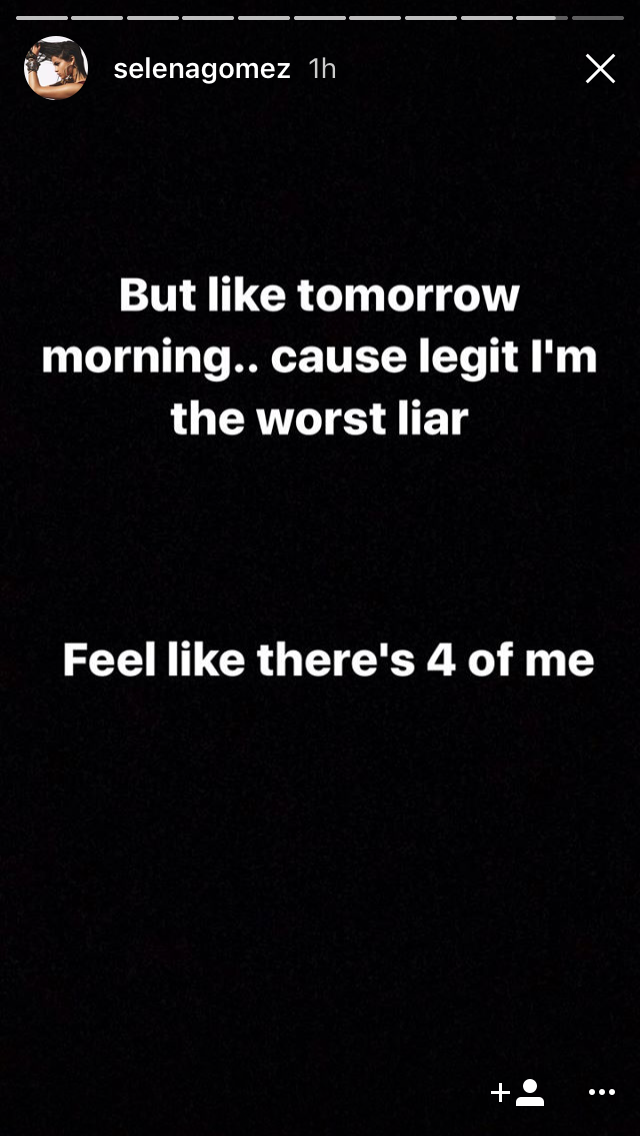The image size is (640, 1136).
Task: Open selenagomez profile picture
Action: coord(56,68)
